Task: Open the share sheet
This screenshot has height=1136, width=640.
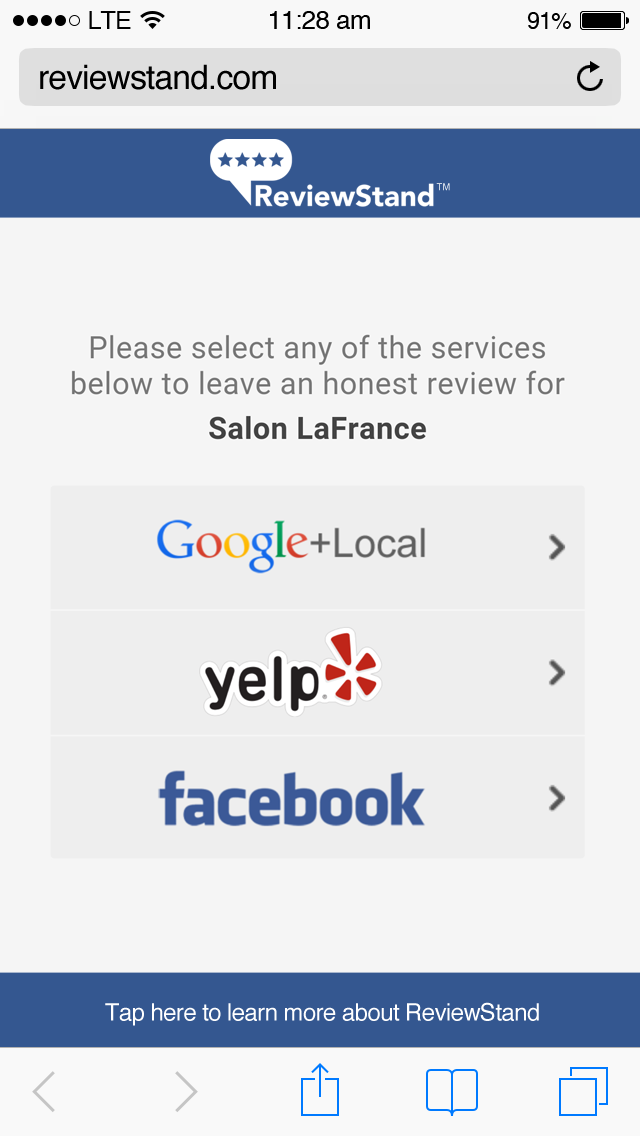Action: (x=320, y=1089)
